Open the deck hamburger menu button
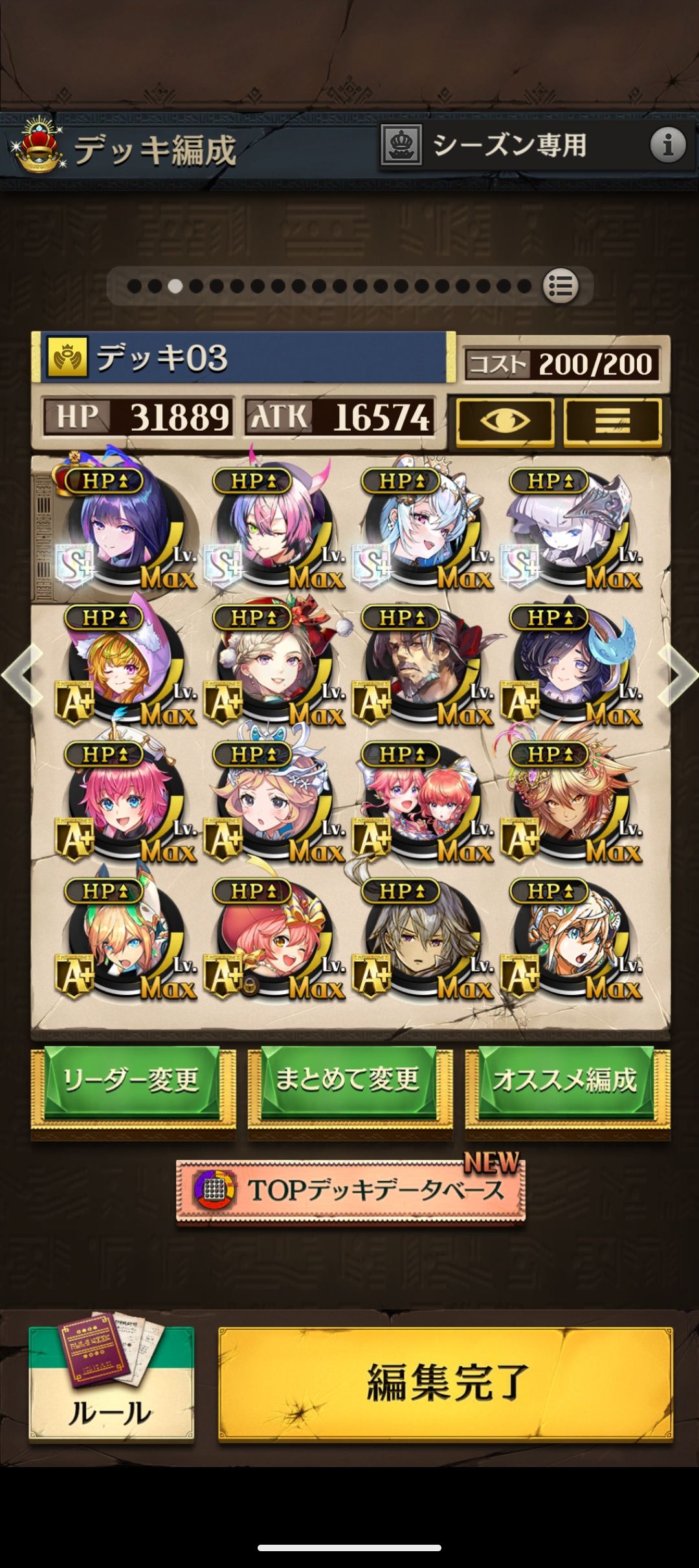 [612, 422]
